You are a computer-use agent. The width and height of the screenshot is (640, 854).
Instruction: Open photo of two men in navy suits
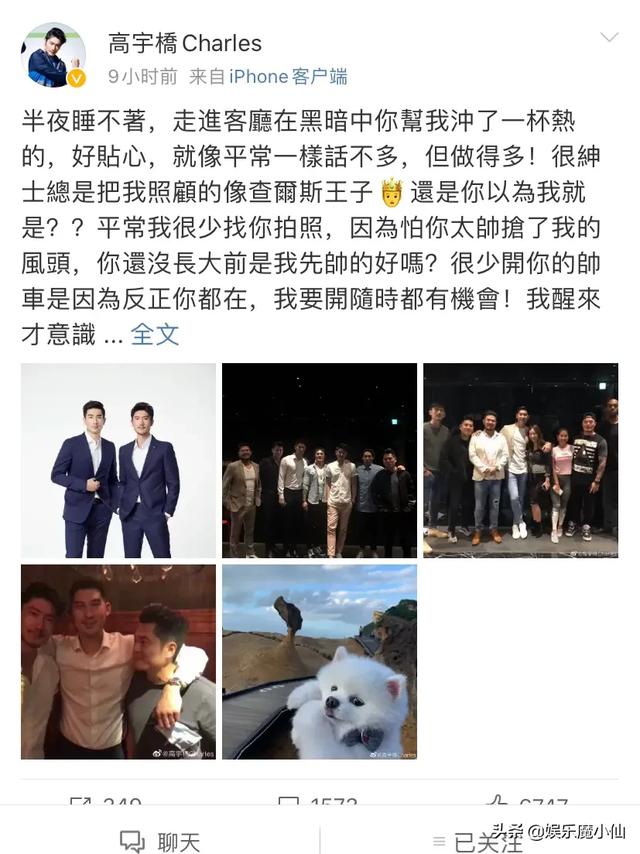118,460
